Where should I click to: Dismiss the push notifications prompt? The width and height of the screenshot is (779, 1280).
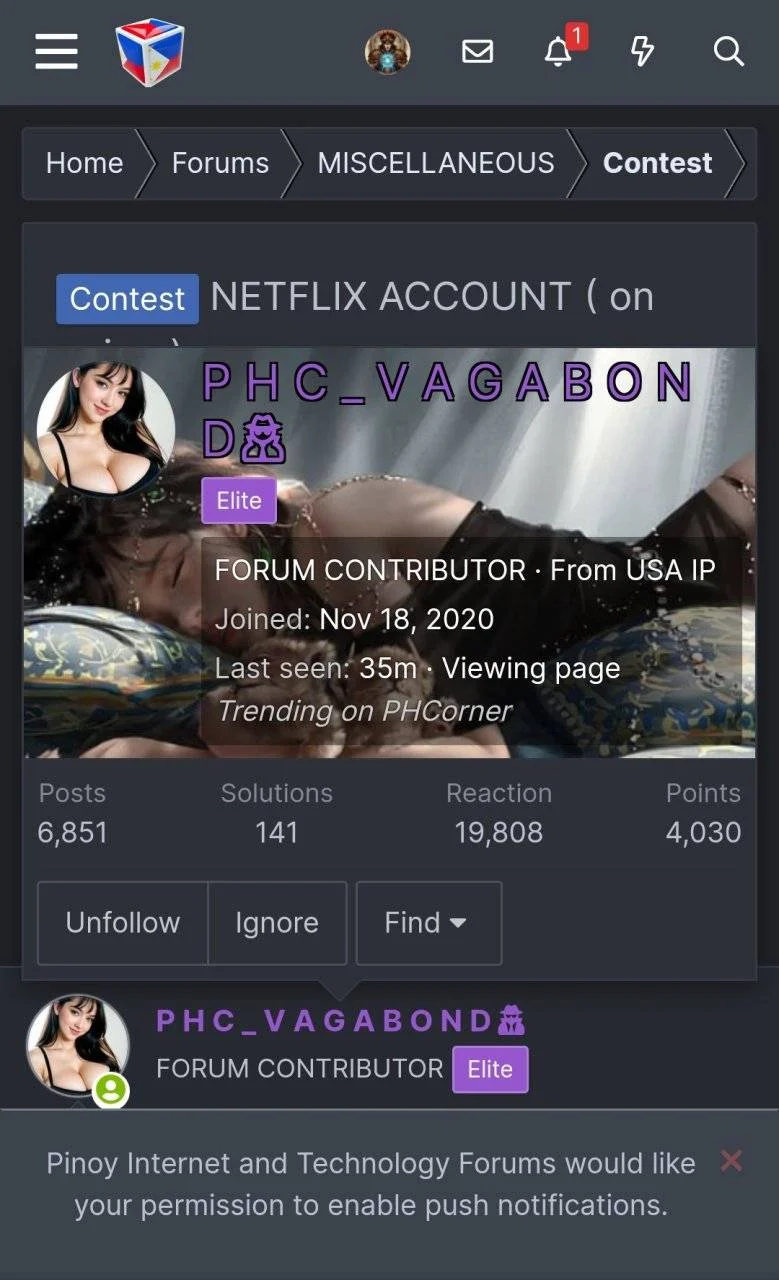[731, 1161]
